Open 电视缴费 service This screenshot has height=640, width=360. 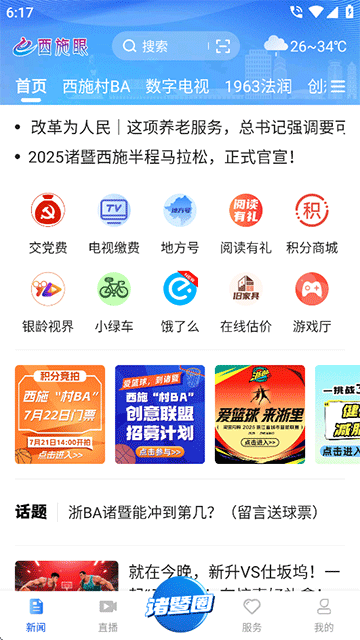[x=114, y=224]
